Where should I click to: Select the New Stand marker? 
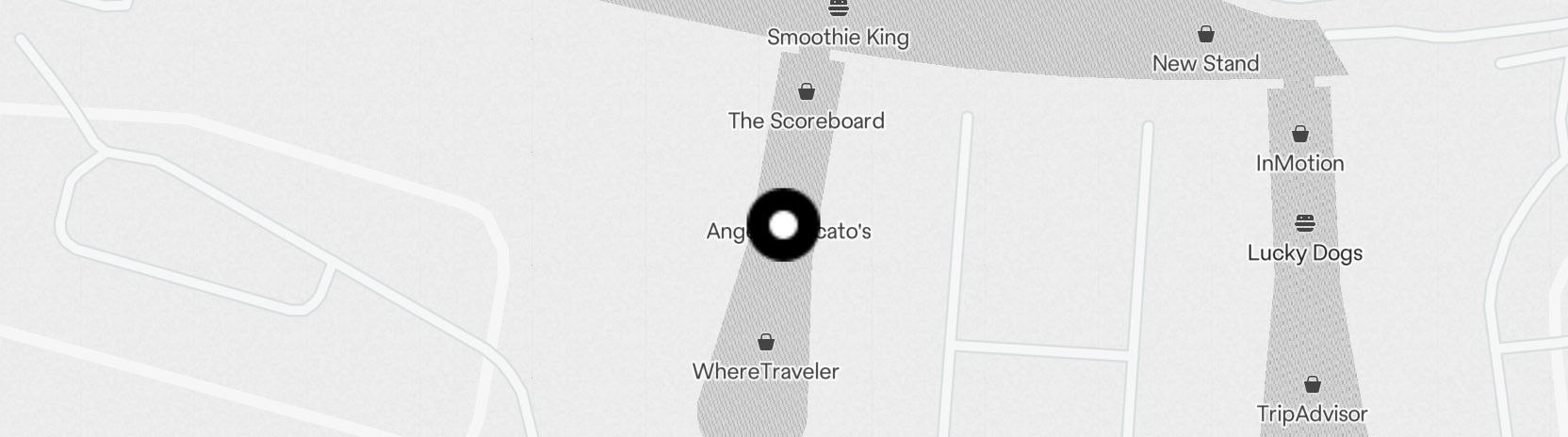click(1205, 36)
